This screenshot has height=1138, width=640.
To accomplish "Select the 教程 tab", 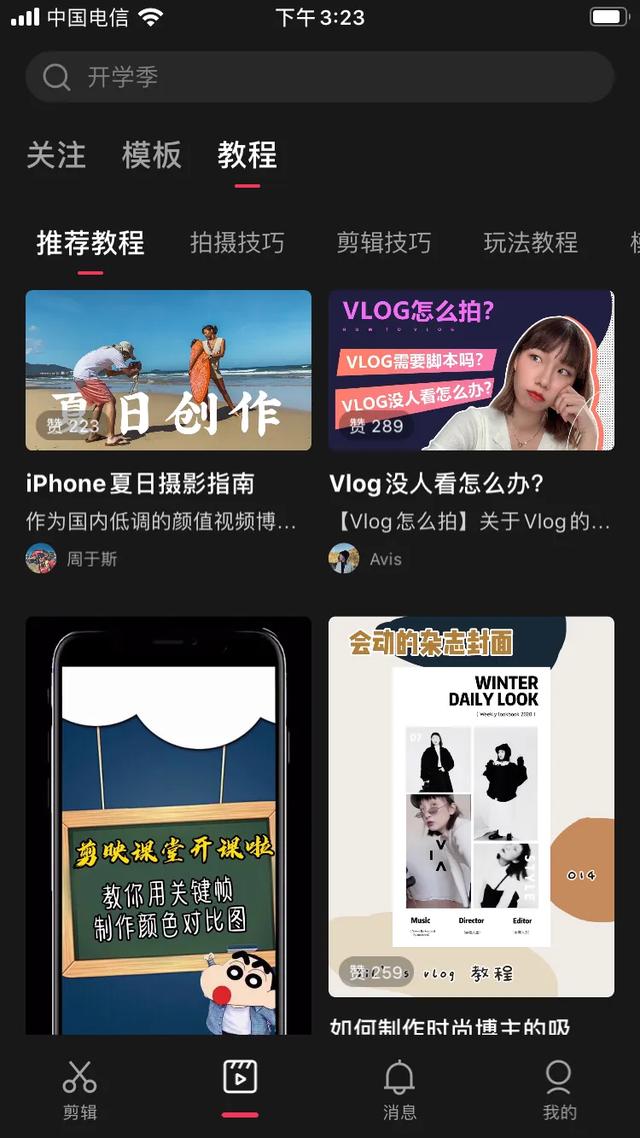I will click(247, 155).
